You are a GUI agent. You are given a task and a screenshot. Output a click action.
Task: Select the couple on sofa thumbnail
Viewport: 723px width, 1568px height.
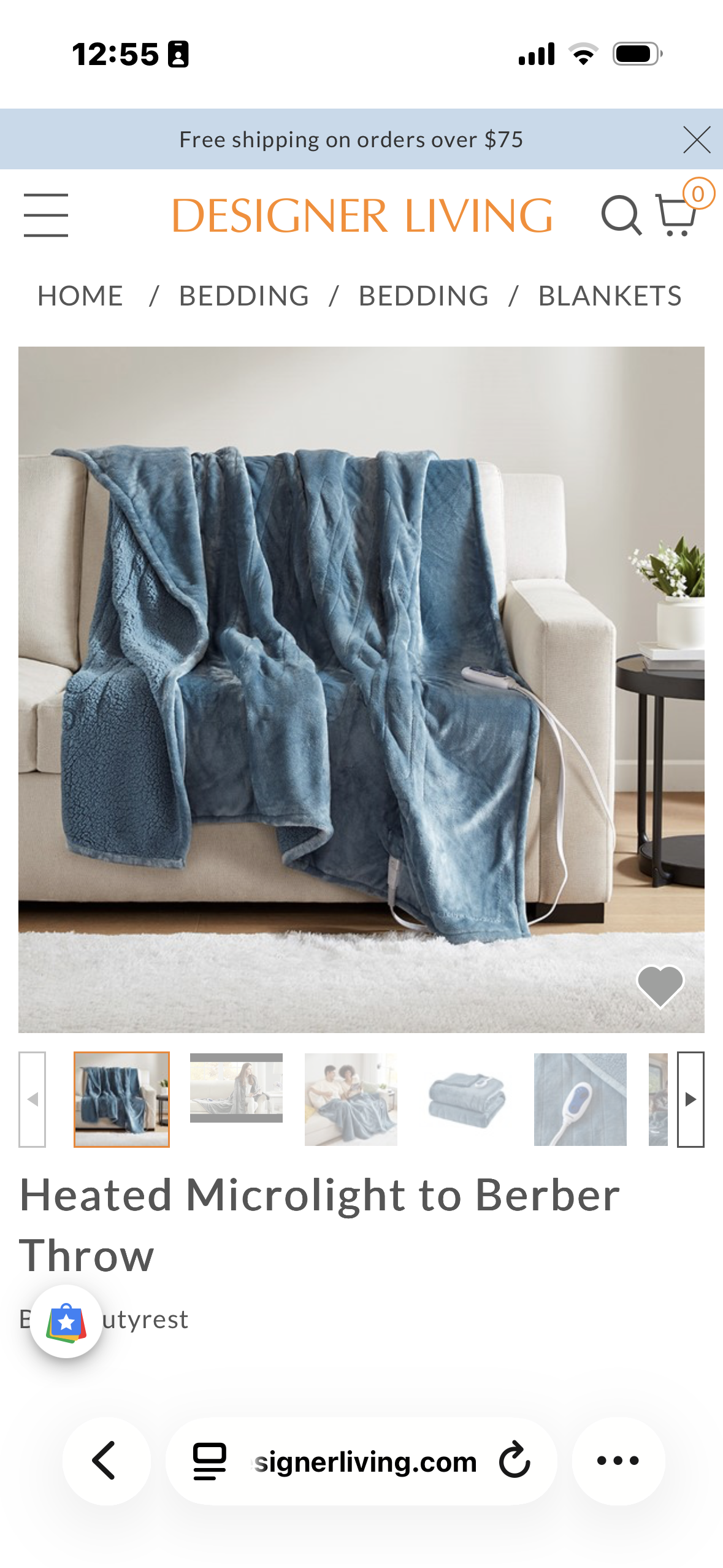point(351,1099)
